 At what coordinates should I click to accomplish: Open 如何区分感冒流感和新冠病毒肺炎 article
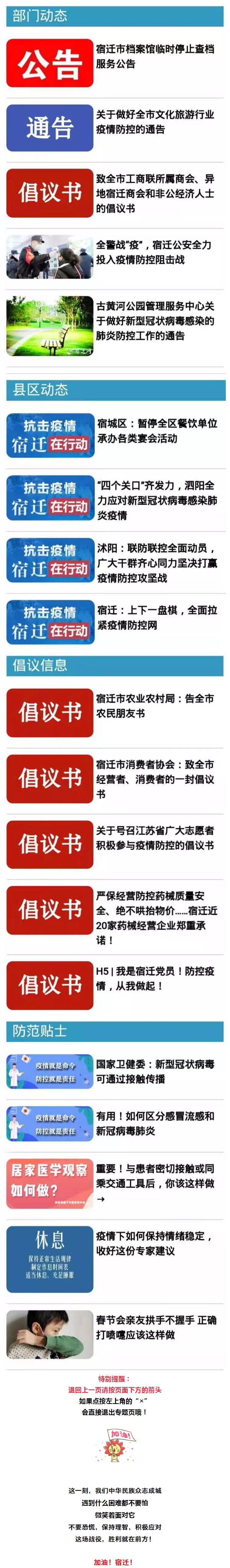pyautogui.click(x=155, y=1124)
